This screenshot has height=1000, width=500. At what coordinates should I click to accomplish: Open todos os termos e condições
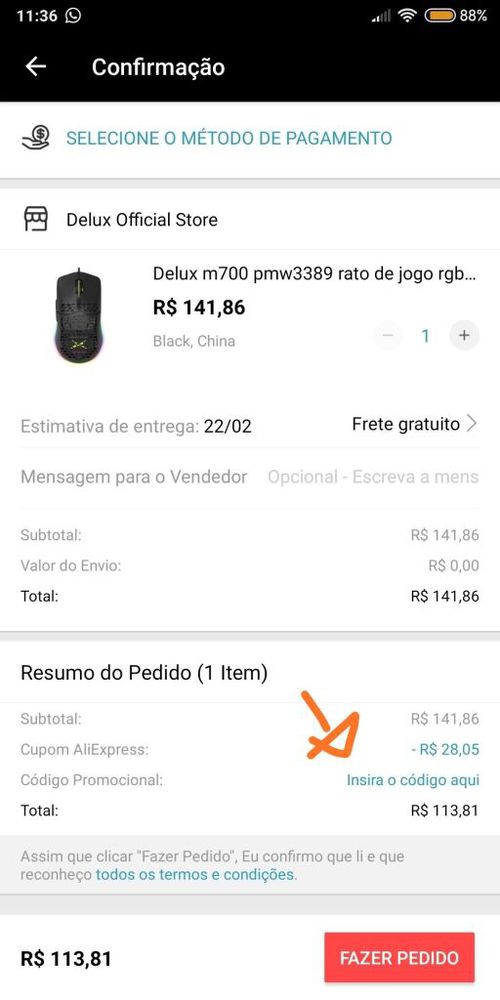pos(195,874)
